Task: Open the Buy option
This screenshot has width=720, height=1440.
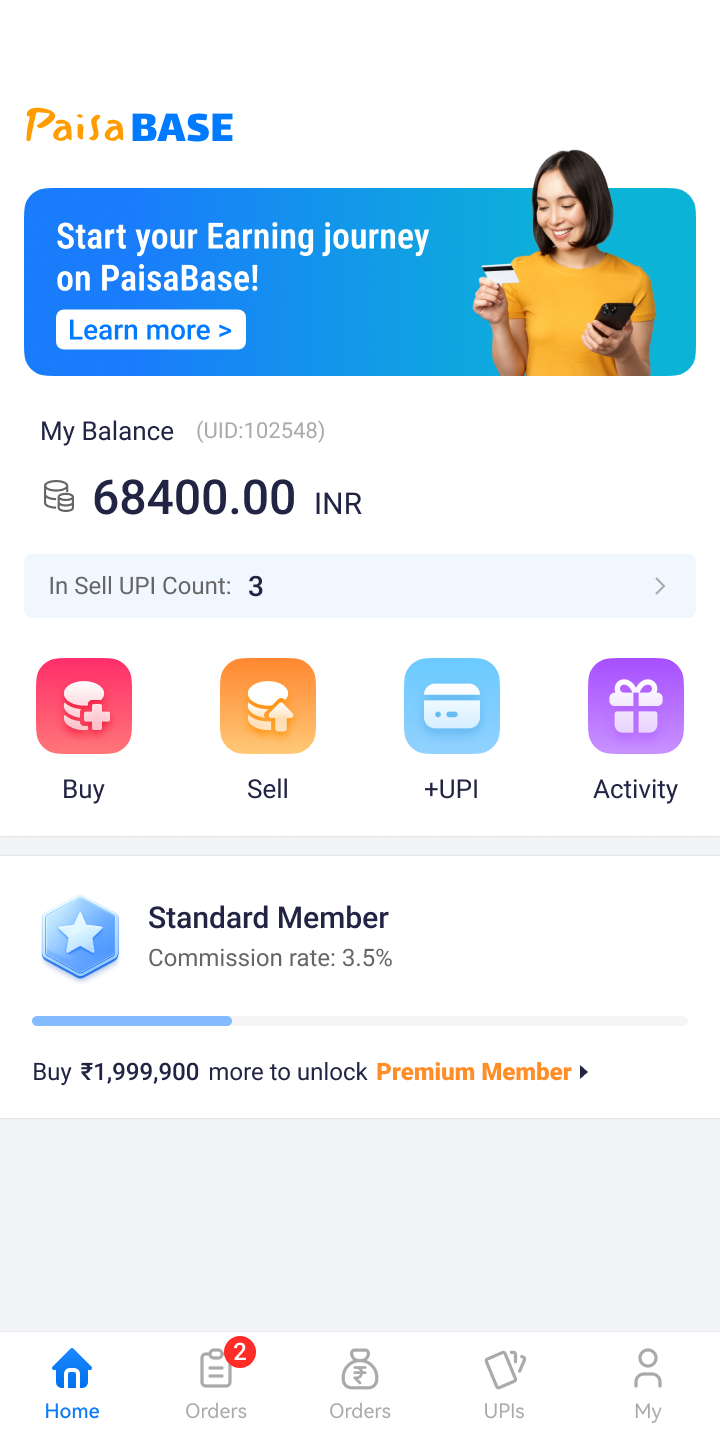Action: pyautogui.click(x=84, y=730)
